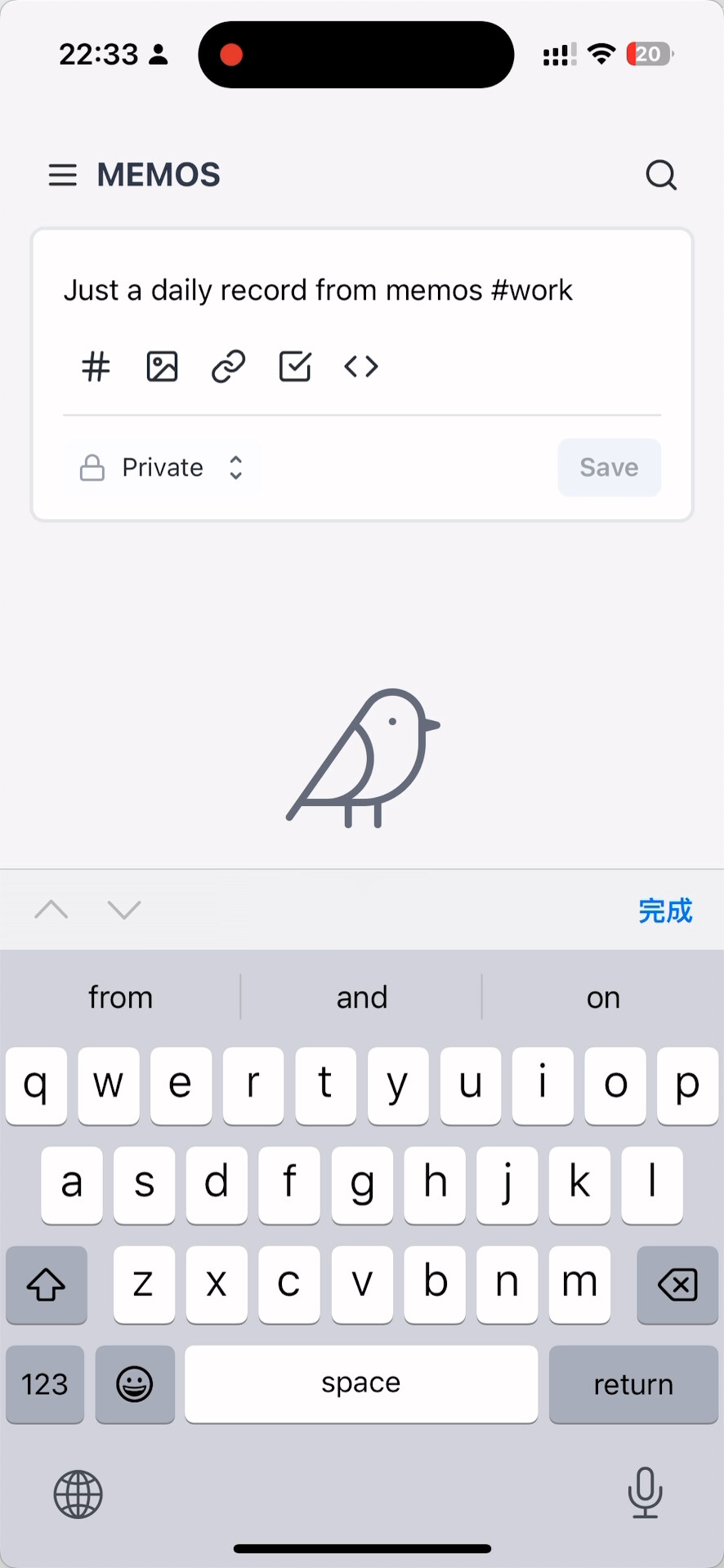Insert a code block

(361, 367)
